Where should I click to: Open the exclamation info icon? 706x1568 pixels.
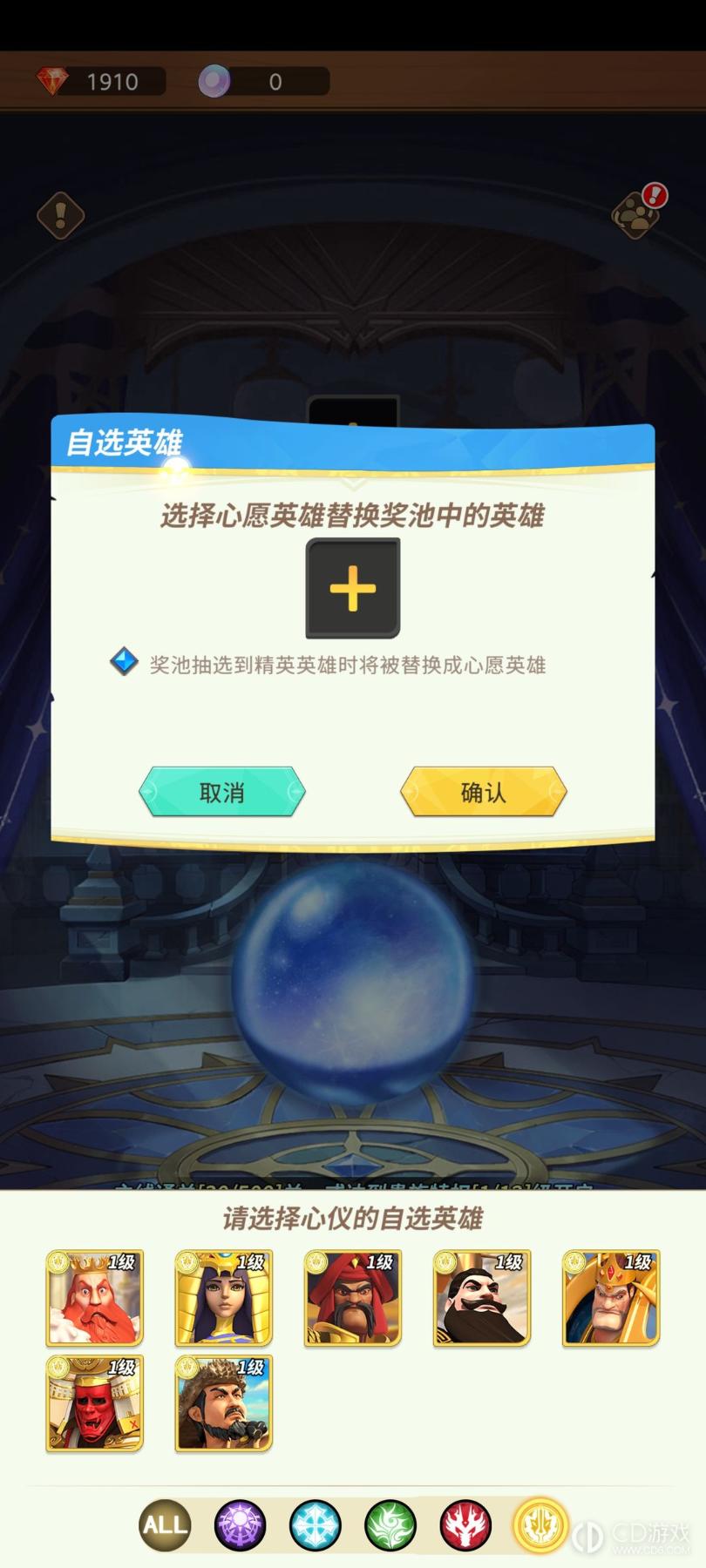click(x=61, y=214)
